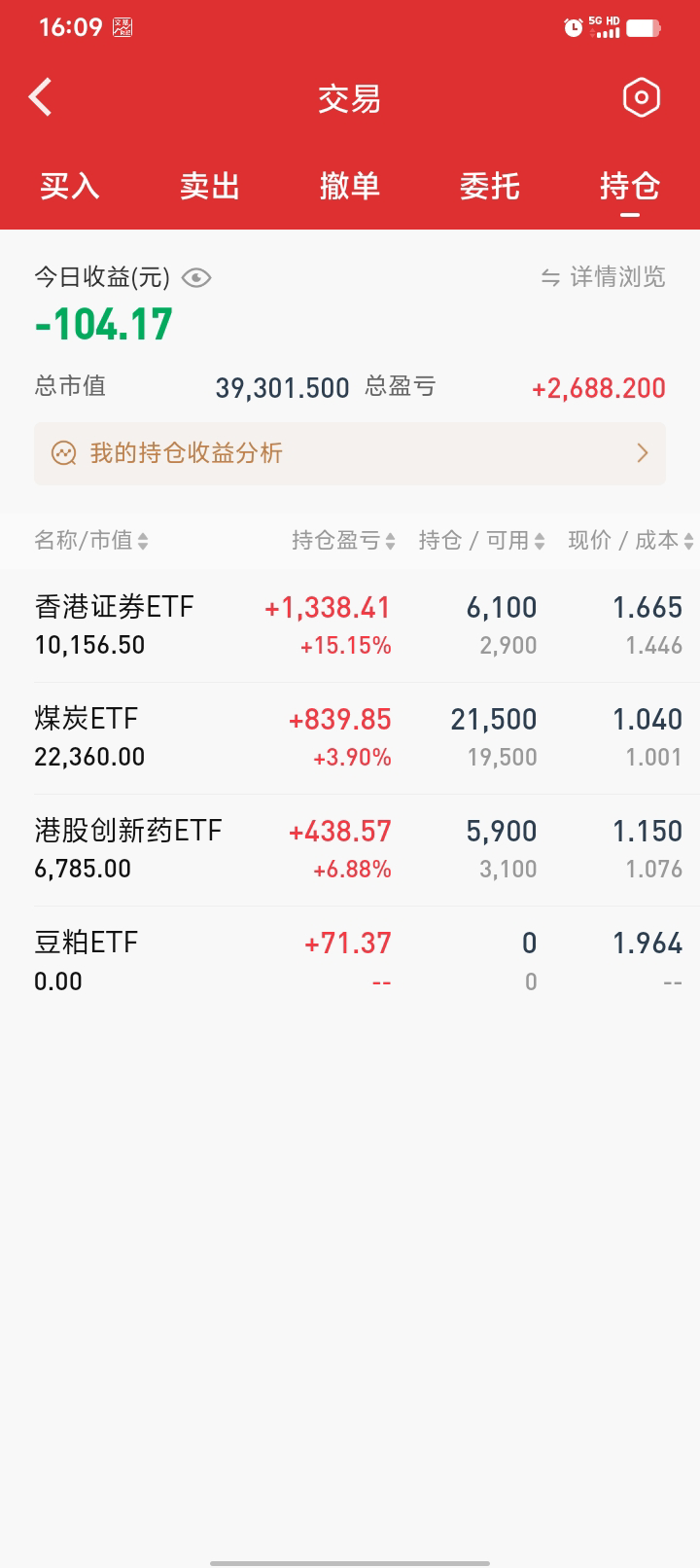Switch view via 详情浏览
The image size is (700, 1568).
[604, 277]
